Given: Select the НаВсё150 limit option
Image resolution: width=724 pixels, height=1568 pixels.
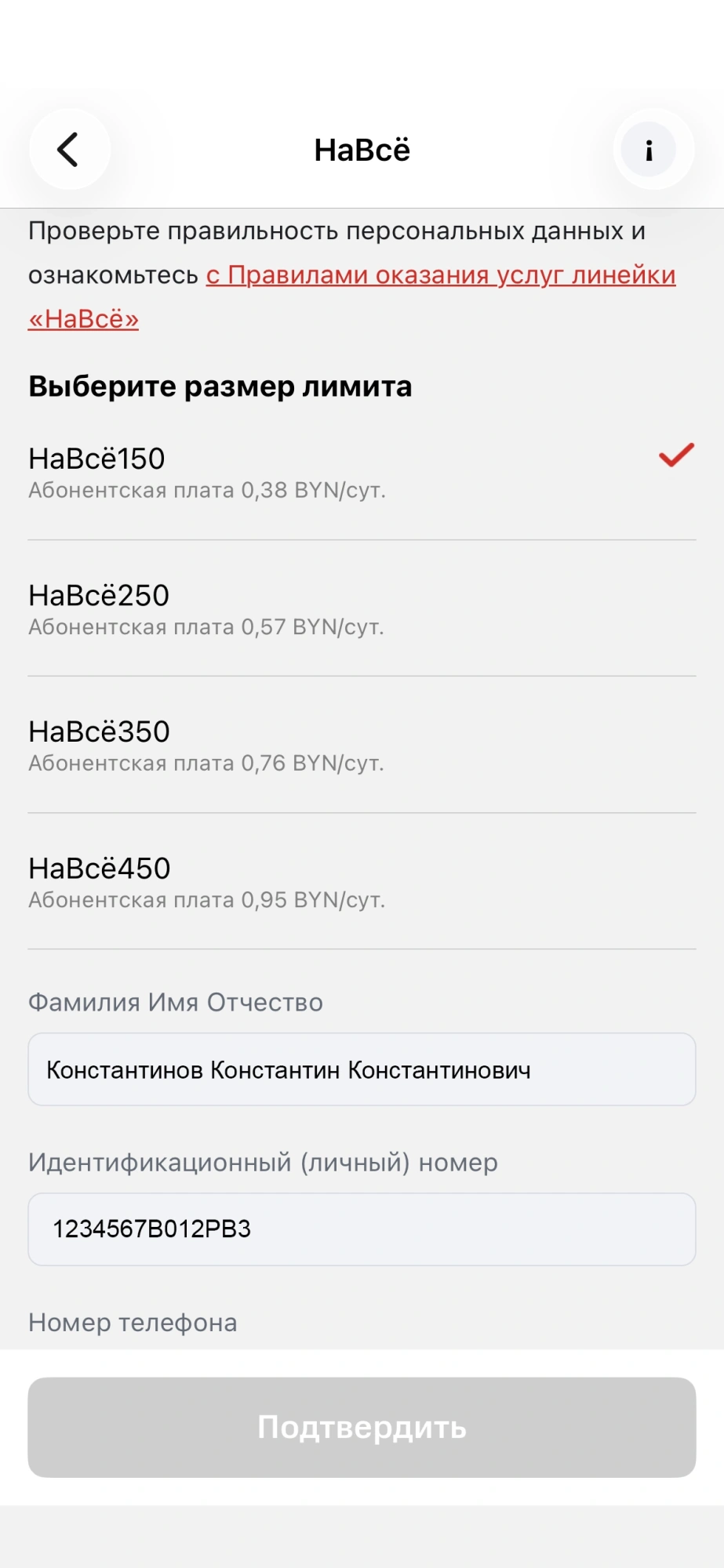Looking at the screenshot, I should [x=361, y=472].
